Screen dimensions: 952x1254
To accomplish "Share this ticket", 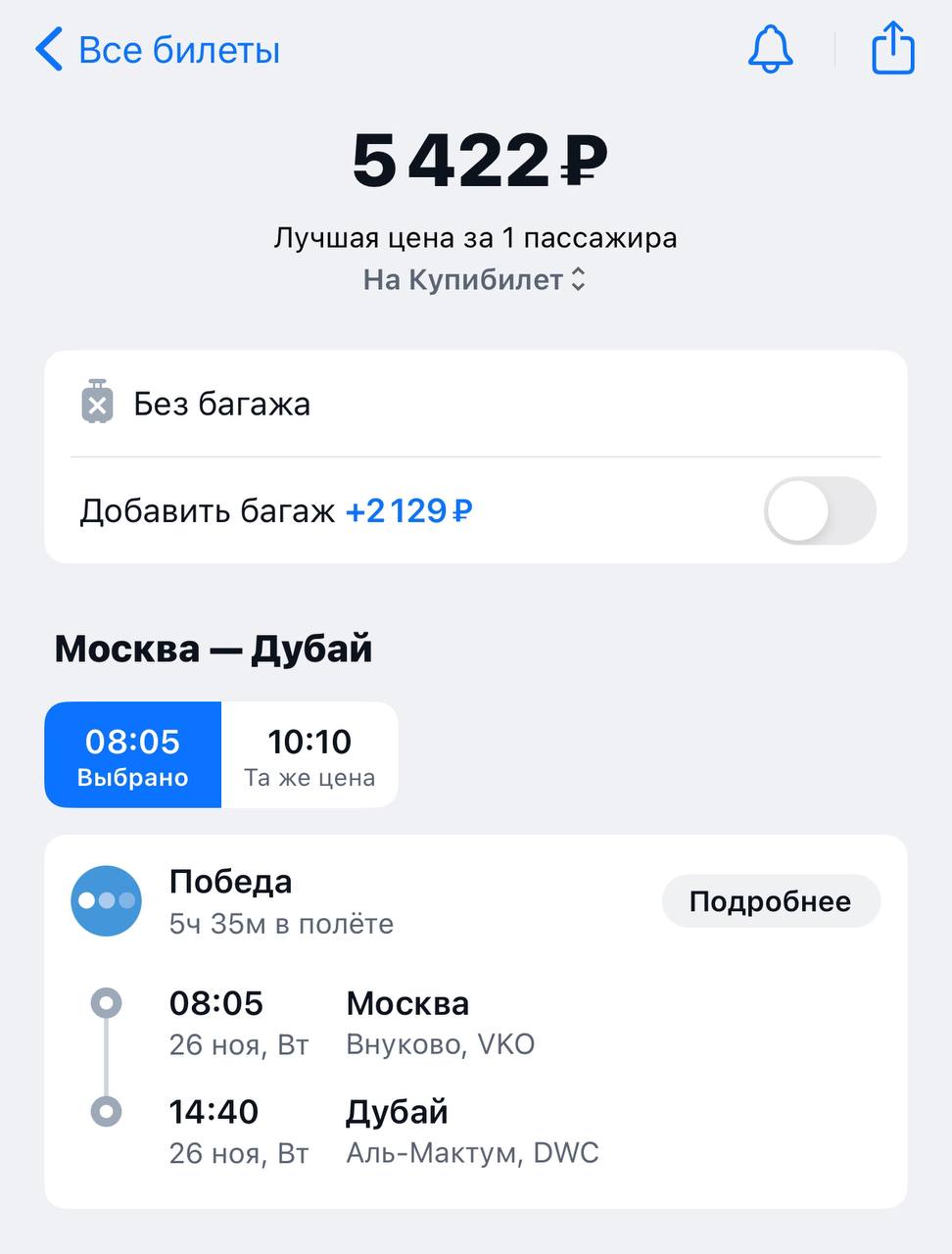I will point(892,49).
